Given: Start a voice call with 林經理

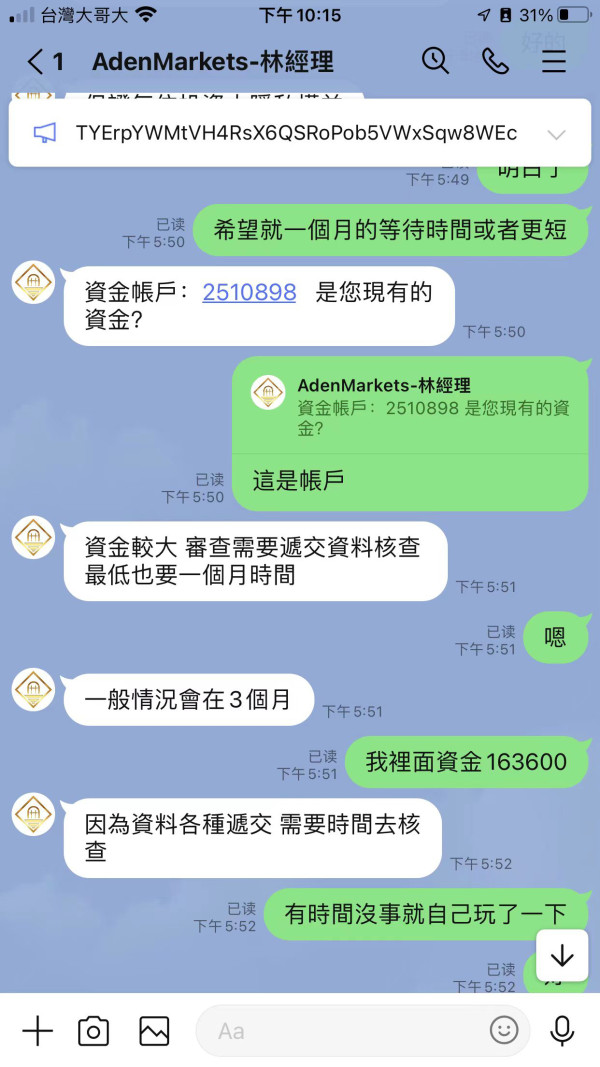Looking at the screenshot, I should point(495,61).
